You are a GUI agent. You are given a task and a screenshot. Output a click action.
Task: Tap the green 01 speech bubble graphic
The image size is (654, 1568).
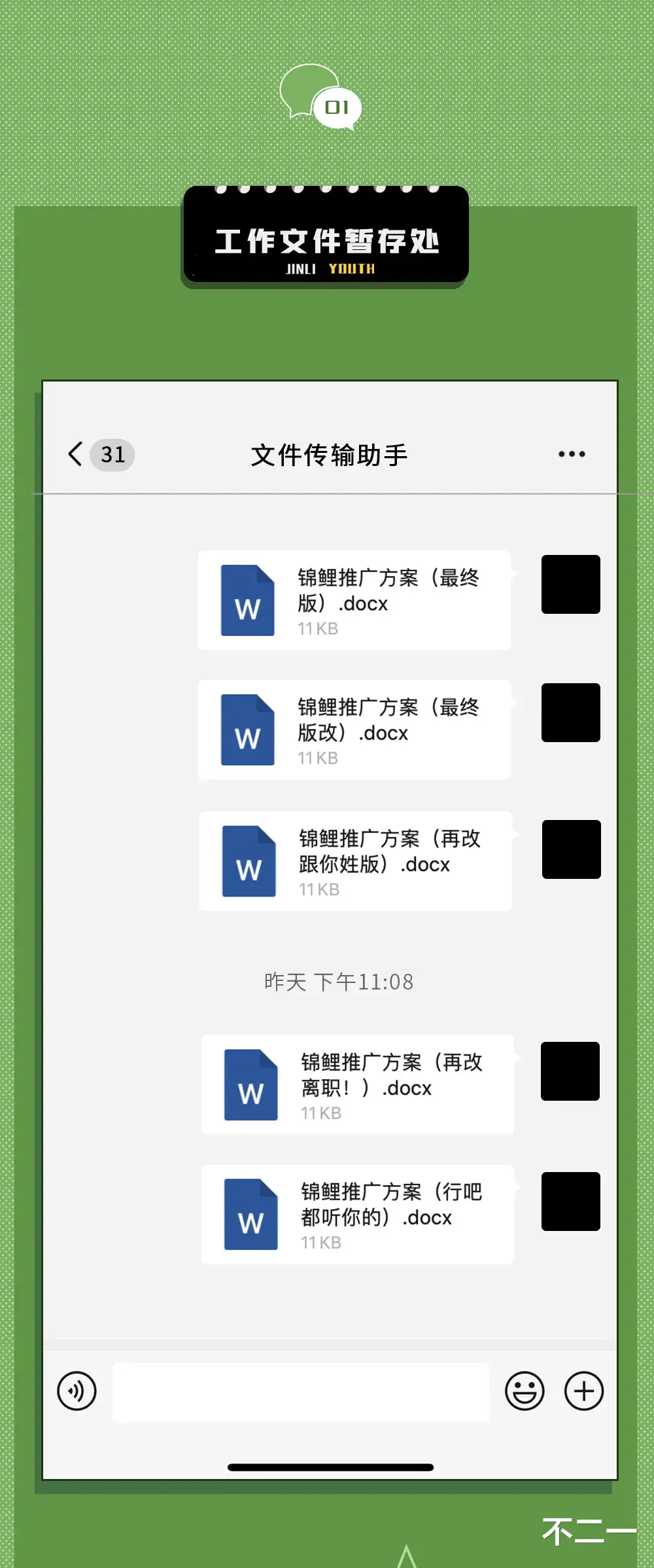click(x=320, y=99)
